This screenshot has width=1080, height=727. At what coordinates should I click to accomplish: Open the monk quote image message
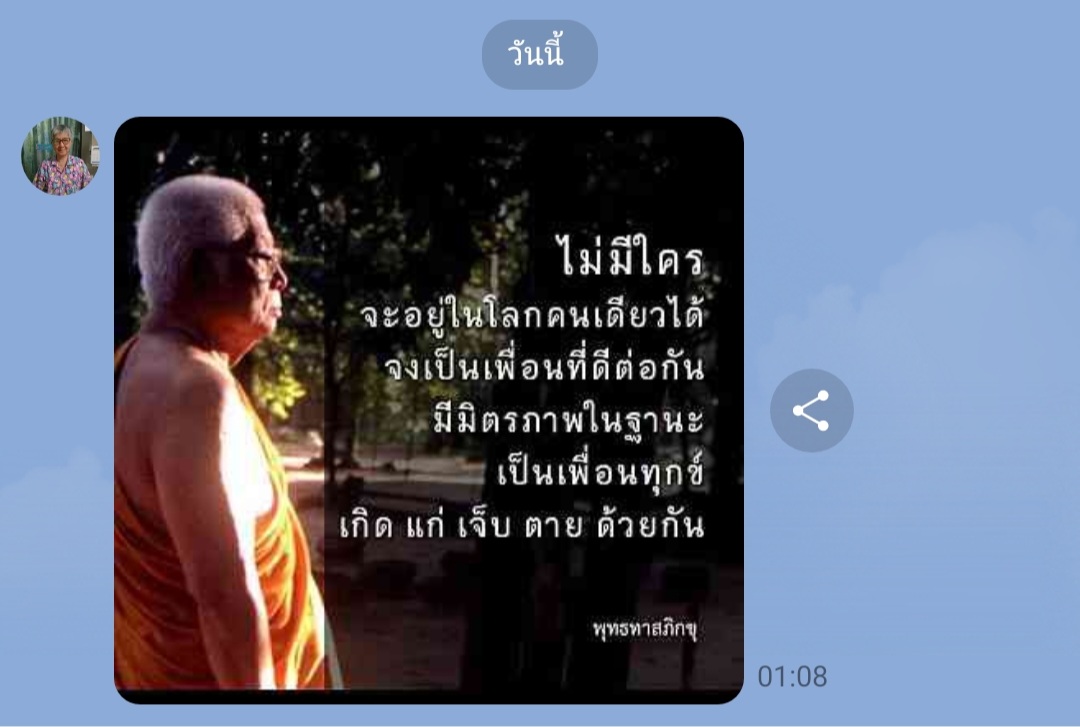(x=428, y=410)
